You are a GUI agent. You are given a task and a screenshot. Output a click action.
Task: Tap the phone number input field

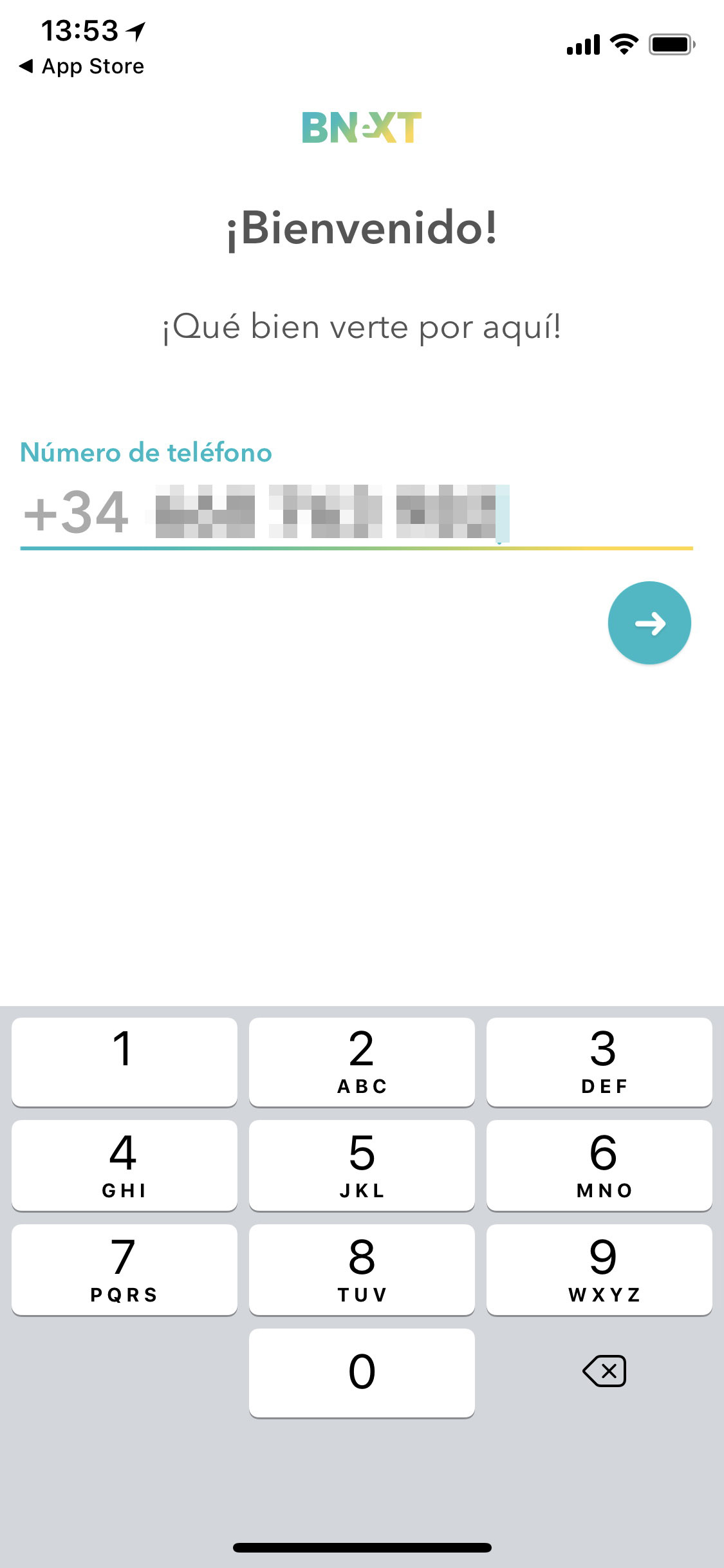coord(357,513)
